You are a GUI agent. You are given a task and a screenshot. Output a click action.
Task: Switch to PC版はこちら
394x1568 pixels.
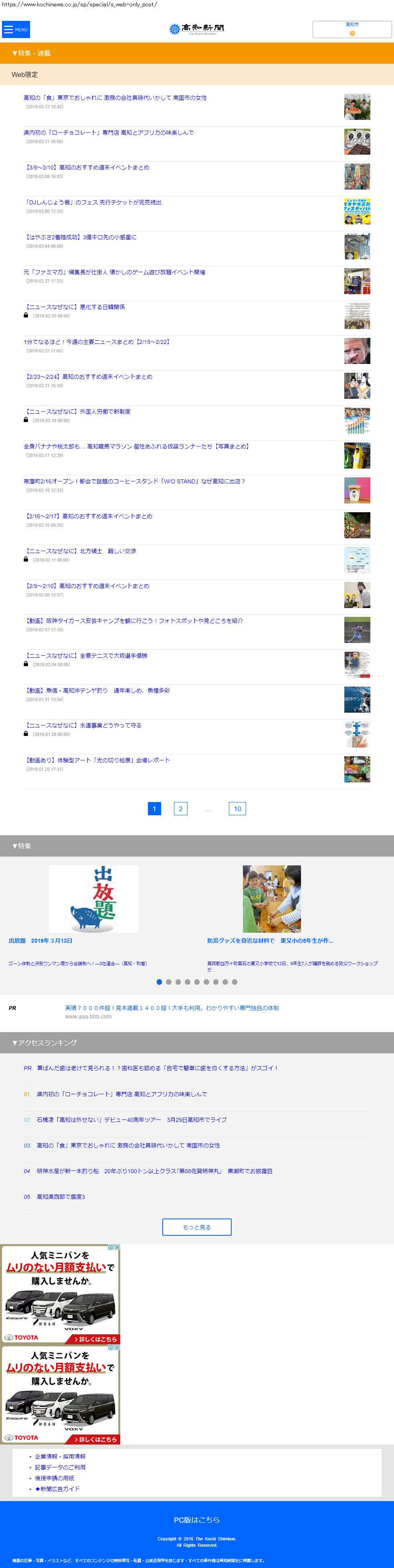[x=197, y=1520]
